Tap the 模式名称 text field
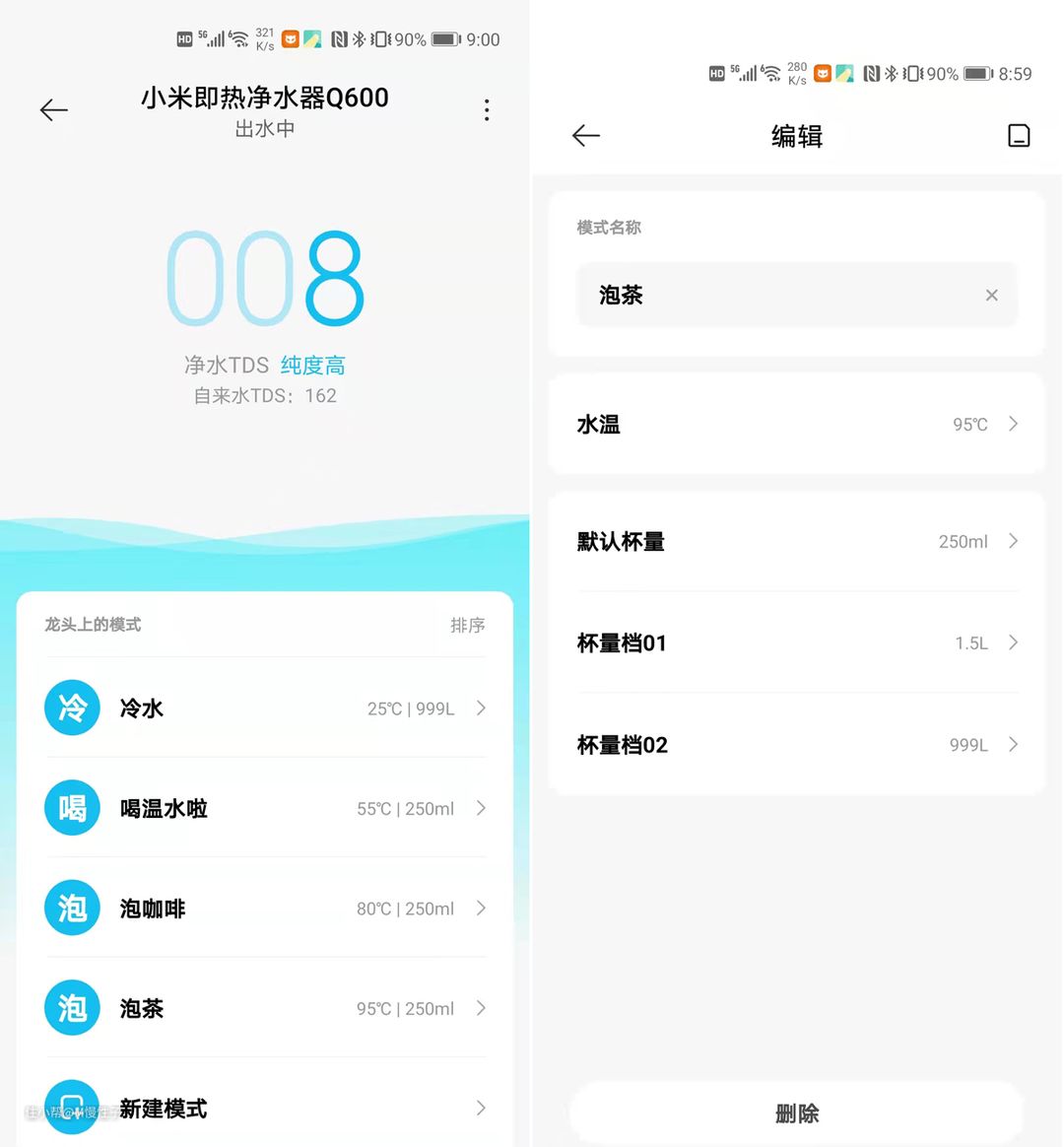Image resolution: width=1064 pixels, height=1147 pixels. point(778,296)
